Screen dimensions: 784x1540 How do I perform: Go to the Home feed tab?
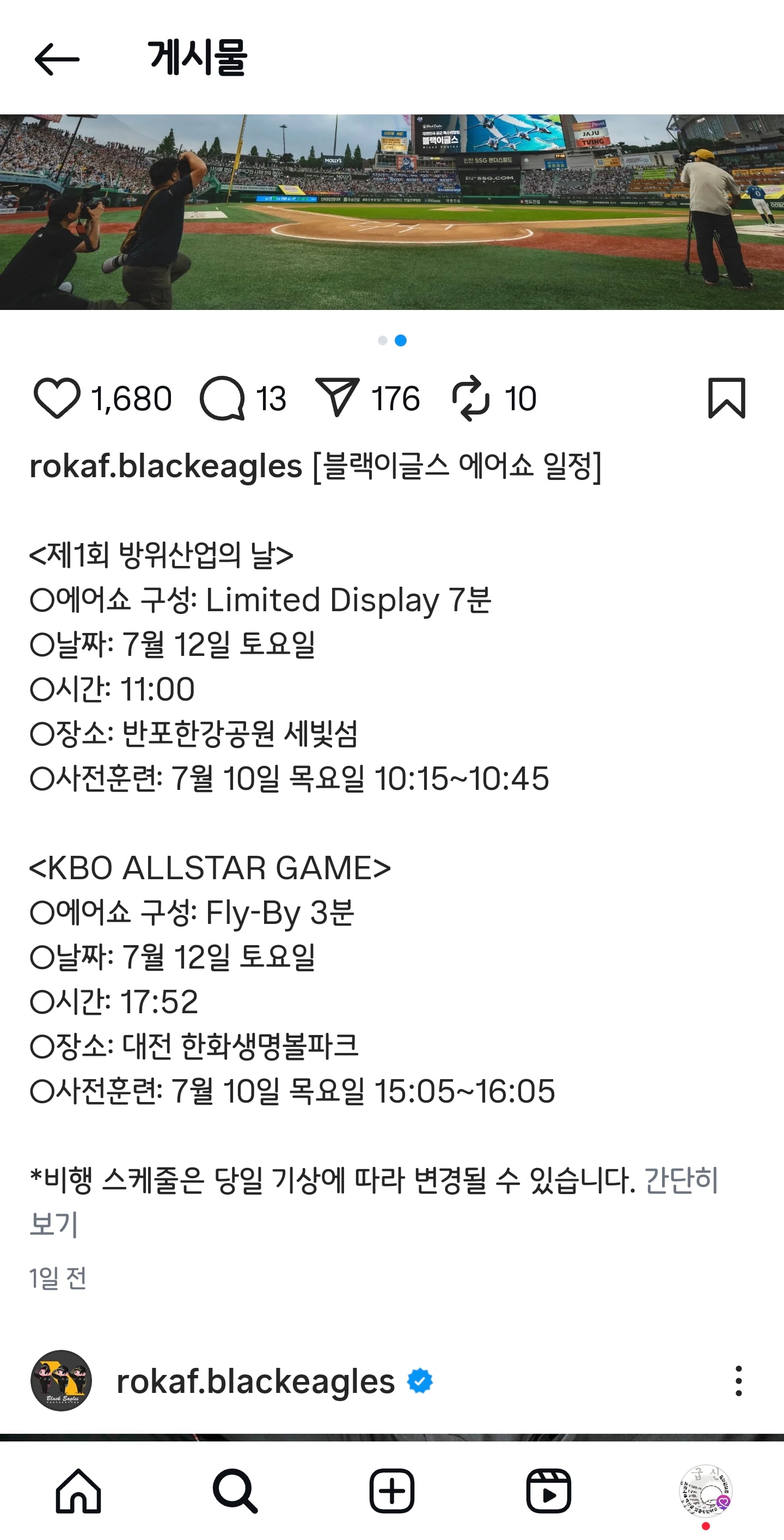[78, 1490]
